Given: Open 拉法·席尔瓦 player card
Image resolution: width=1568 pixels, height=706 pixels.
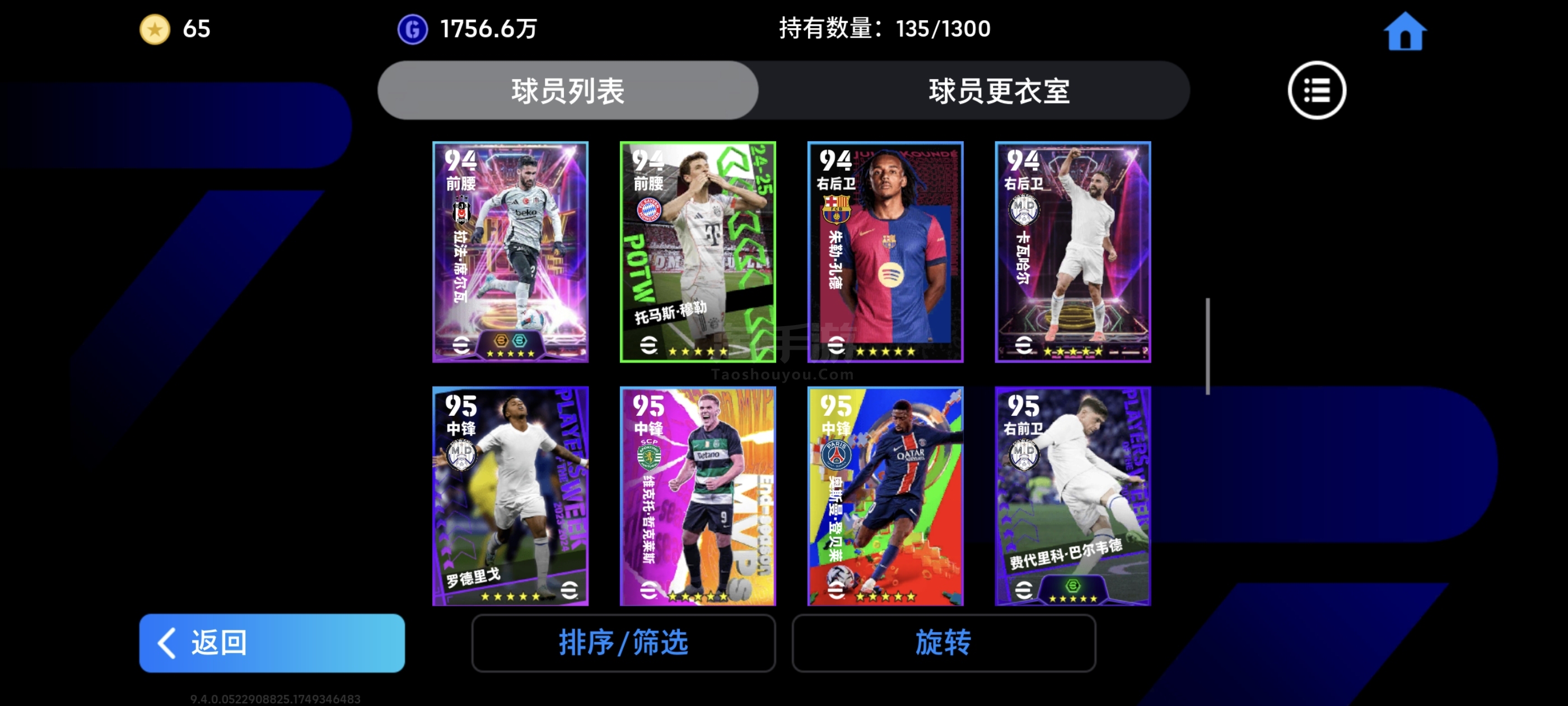Looking at the screenshot, I should pyautogui.click(x=510, y=252).
